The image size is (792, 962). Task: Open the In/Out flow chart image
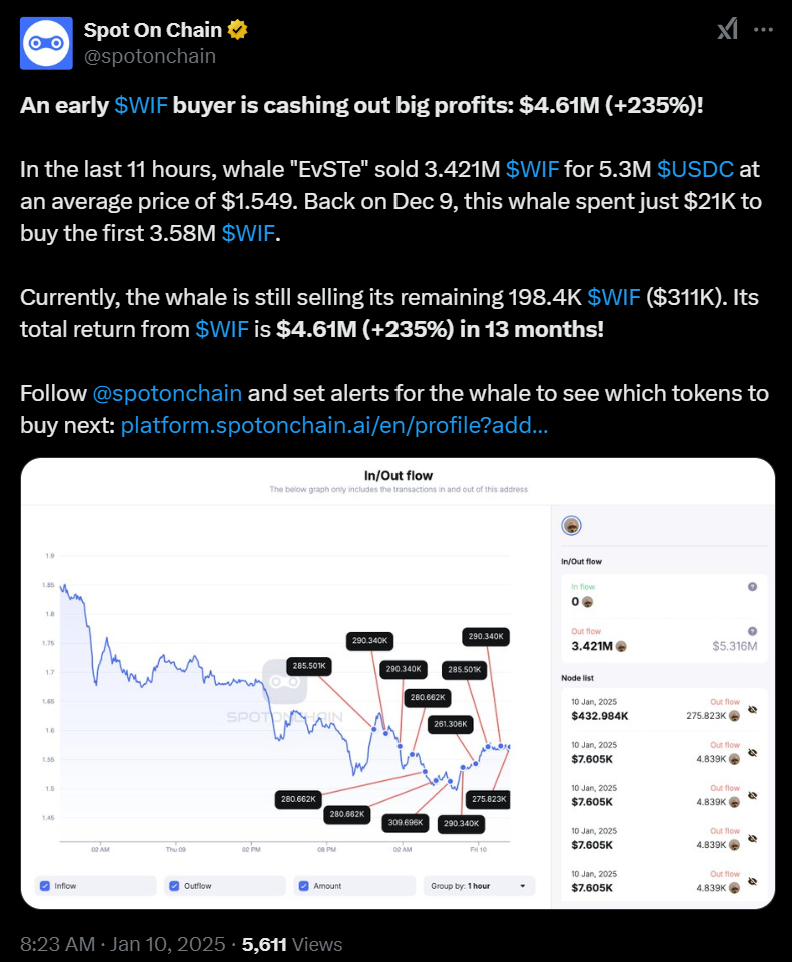397,682
